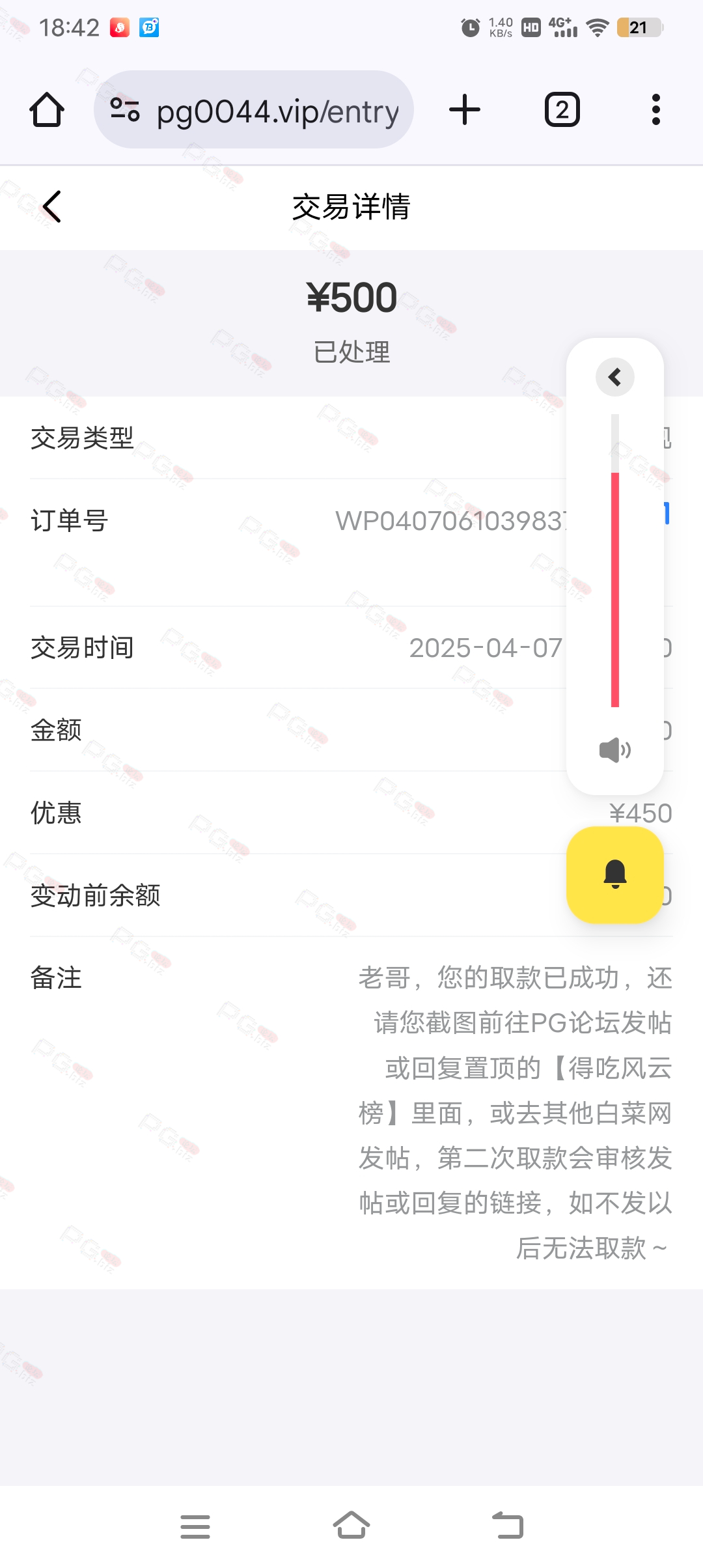Collapse the volume panel with its arrow
Image resolution: width=703 pixels, height=1568 pixels.
615,377
